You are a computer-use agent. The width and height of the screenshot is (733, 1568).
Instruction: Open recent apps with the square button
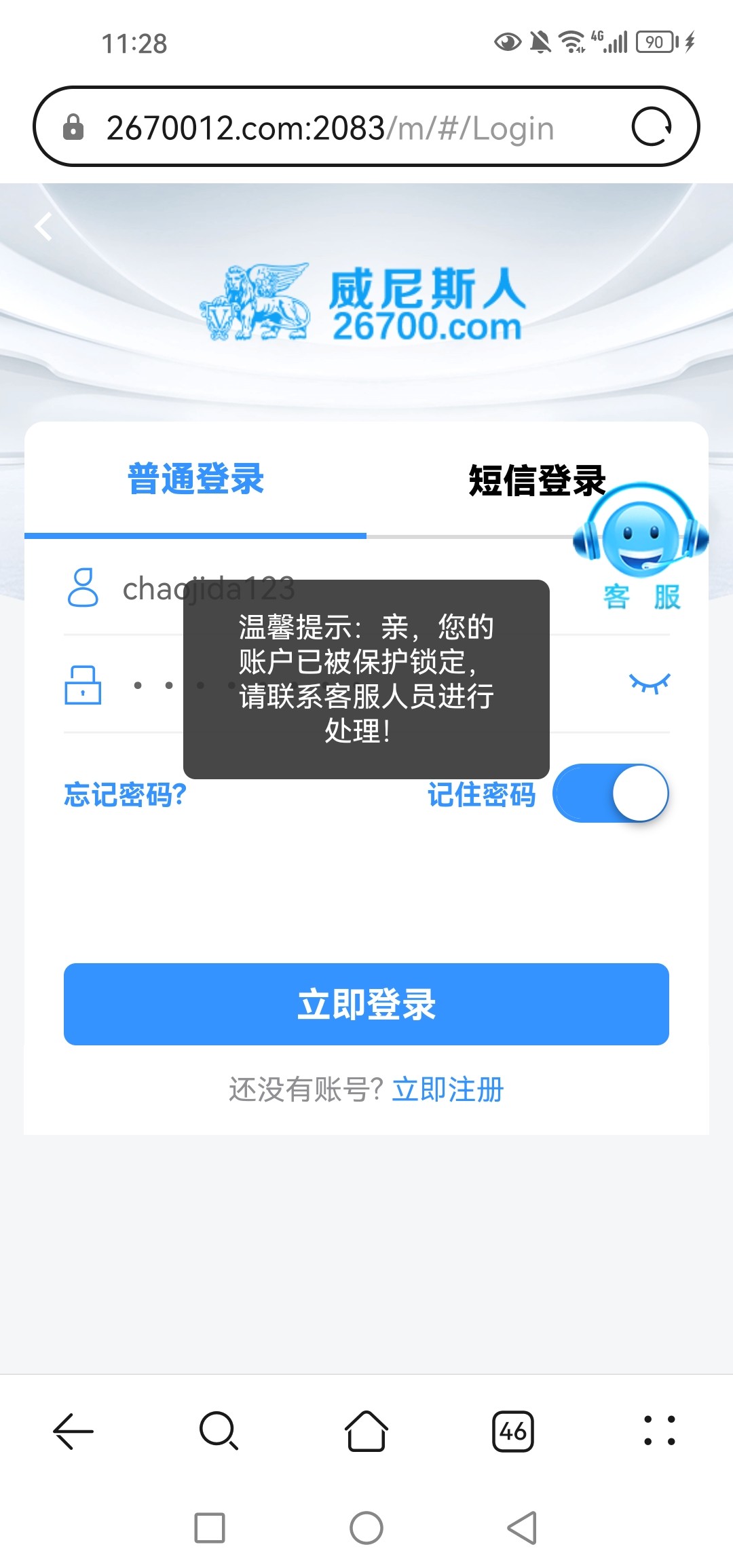210,1528
